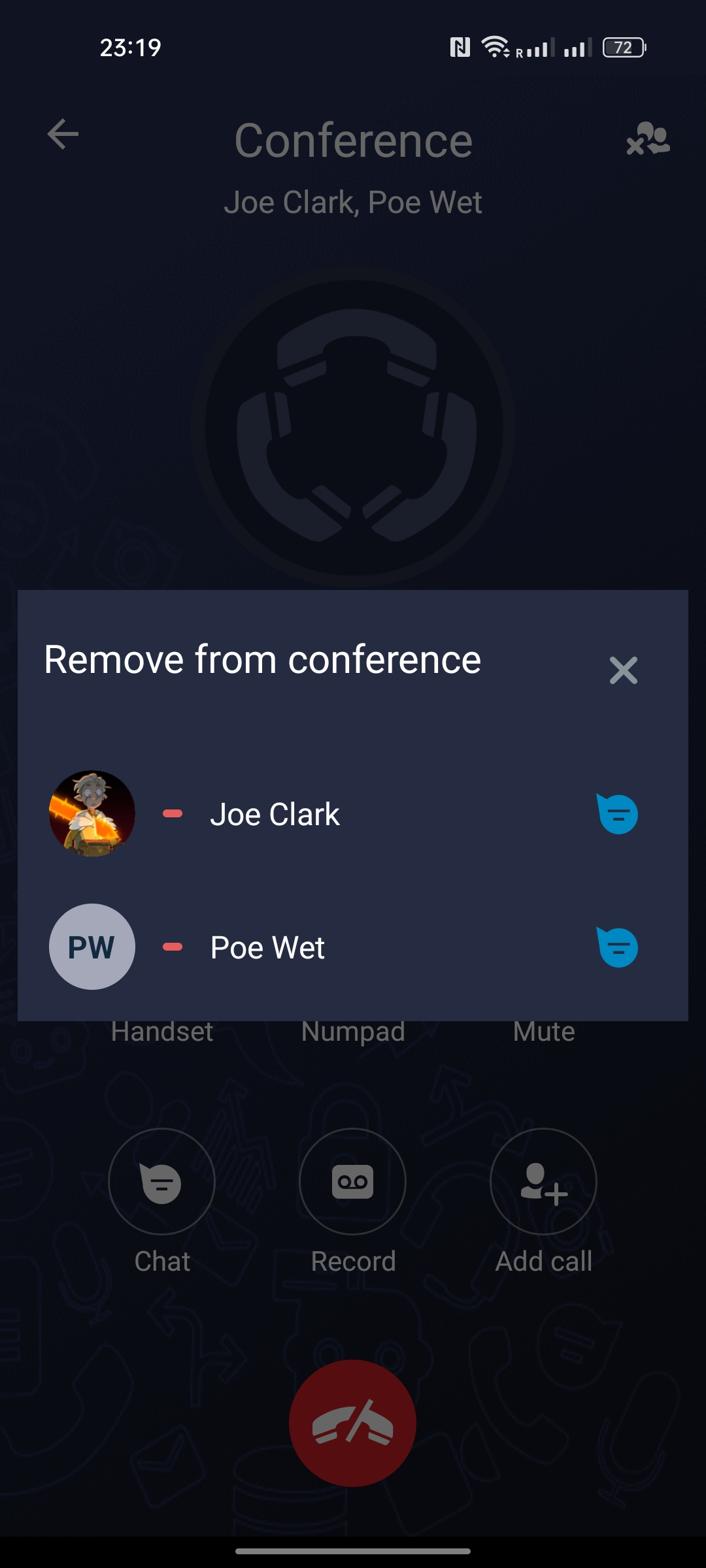Open chat with Joe Clark

tap(618, 814)
